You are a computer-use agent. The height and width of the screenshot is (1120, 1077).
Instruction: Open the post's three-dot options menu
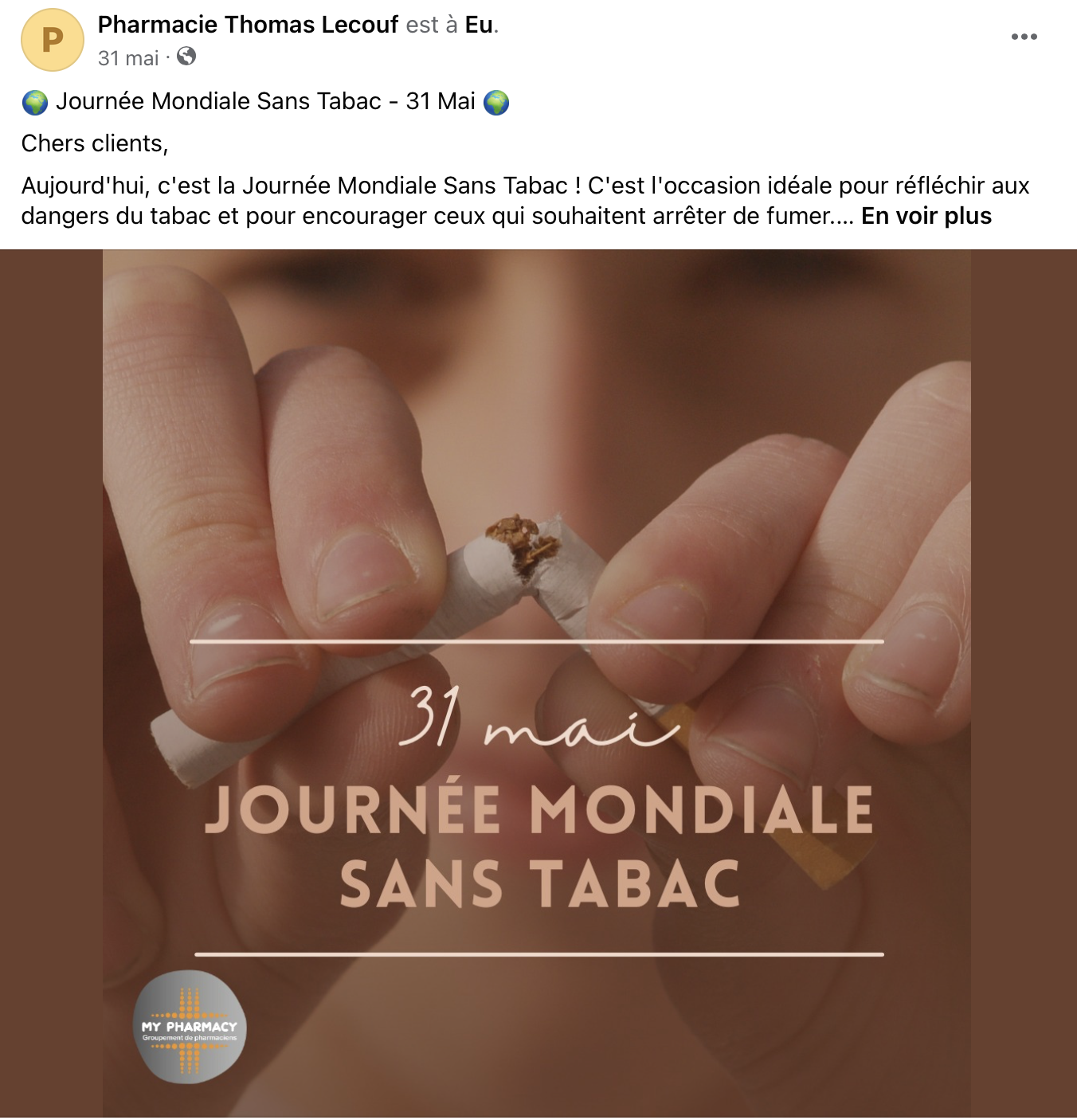pyautogui.click(x=1024, y=37)
